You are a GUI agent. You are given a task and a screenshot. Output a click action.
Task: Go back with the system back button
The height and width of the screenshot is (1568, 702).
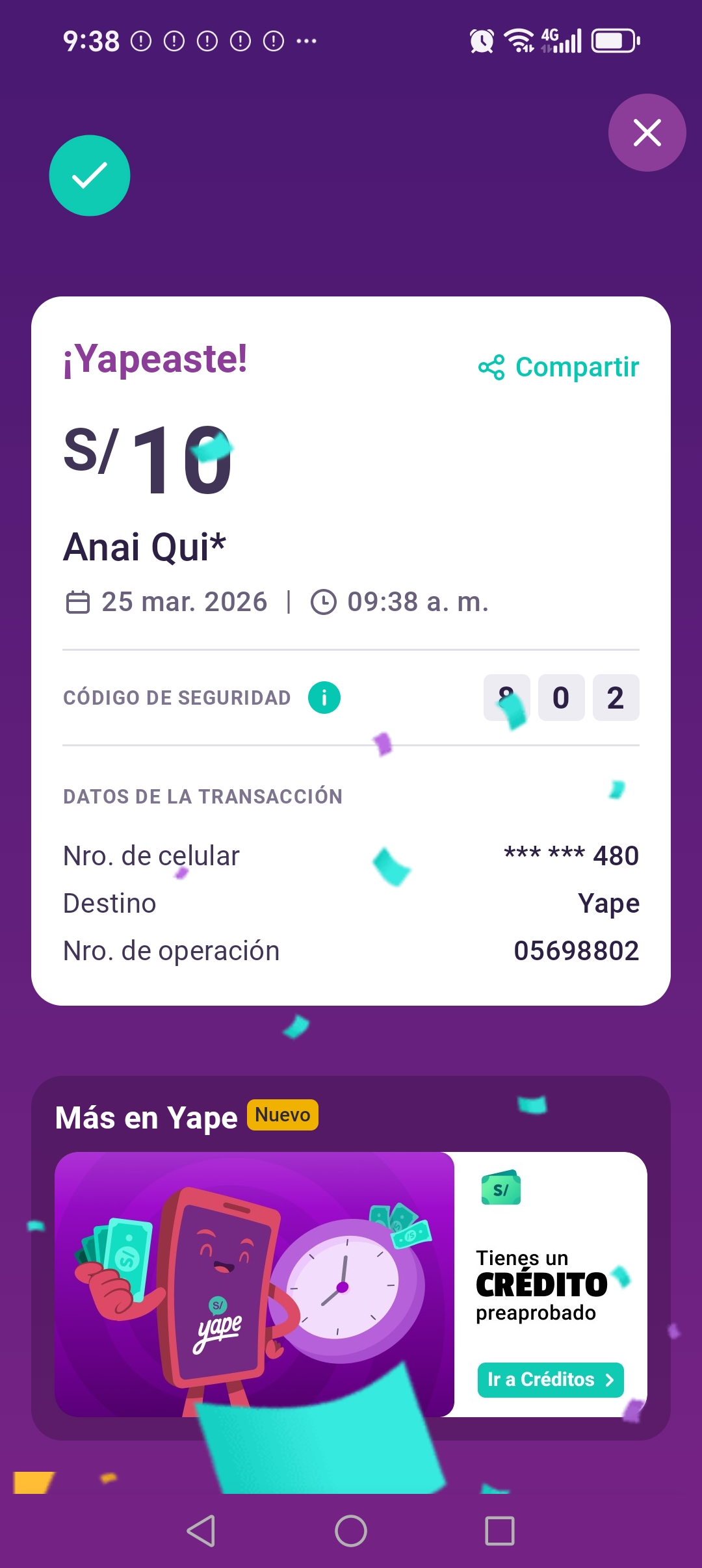pyautogui.click(x=201, y=1531)
